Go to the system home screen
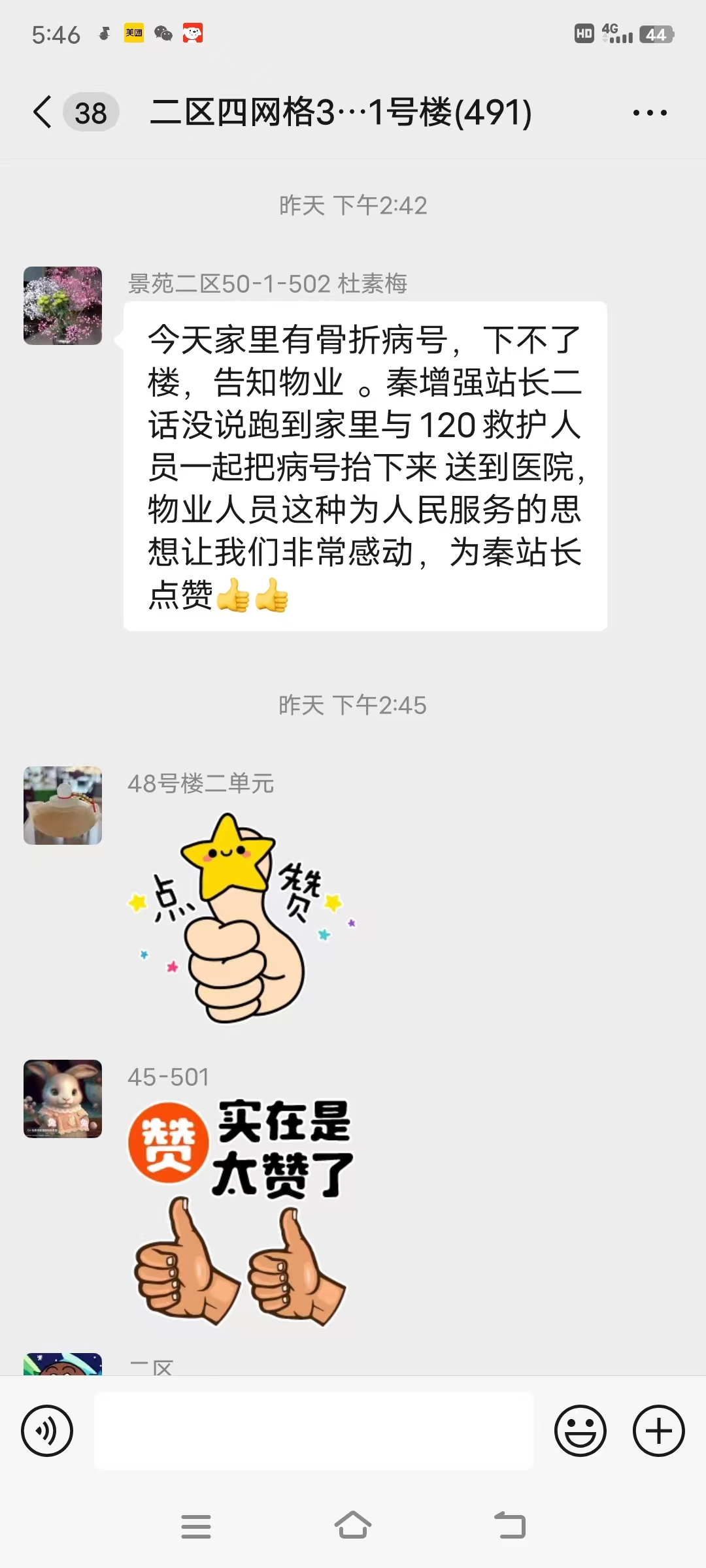 (x=353, y=1526)
